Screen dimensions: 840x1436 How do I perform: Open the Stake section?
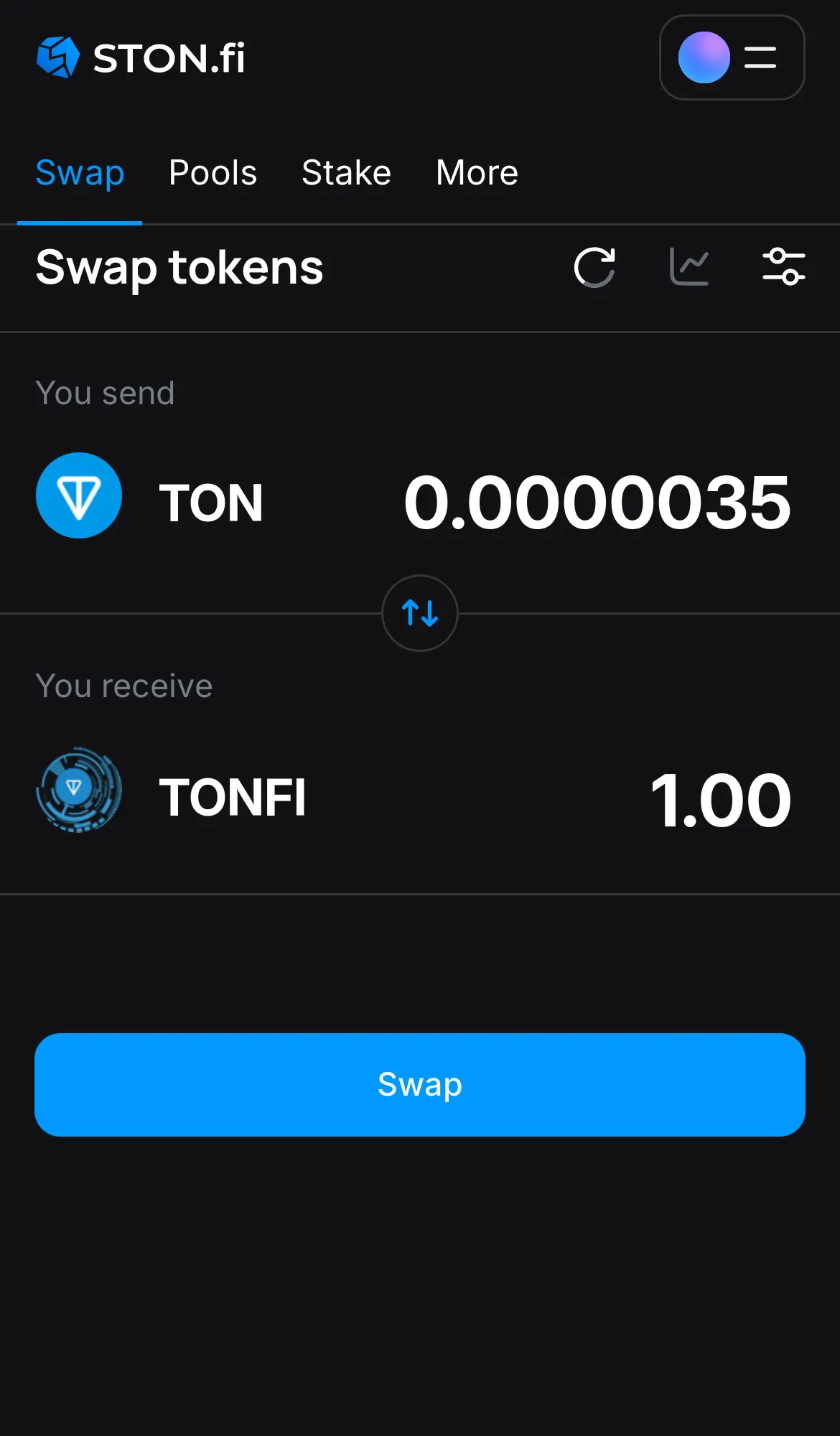coord(346,173)
